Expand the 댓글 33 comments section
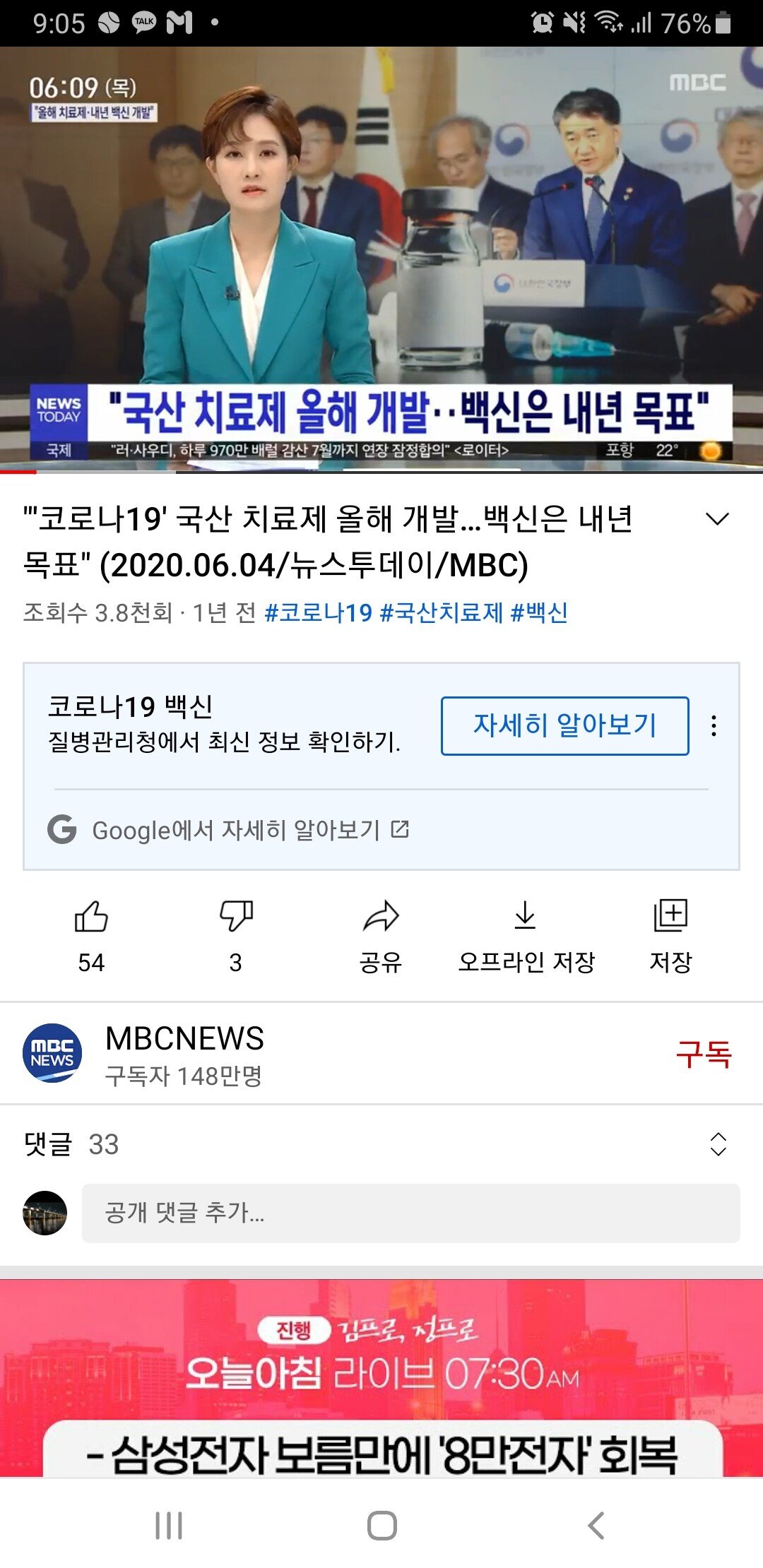The width and height of the screenshot is (763, 1568). (x=718, y=1144)
